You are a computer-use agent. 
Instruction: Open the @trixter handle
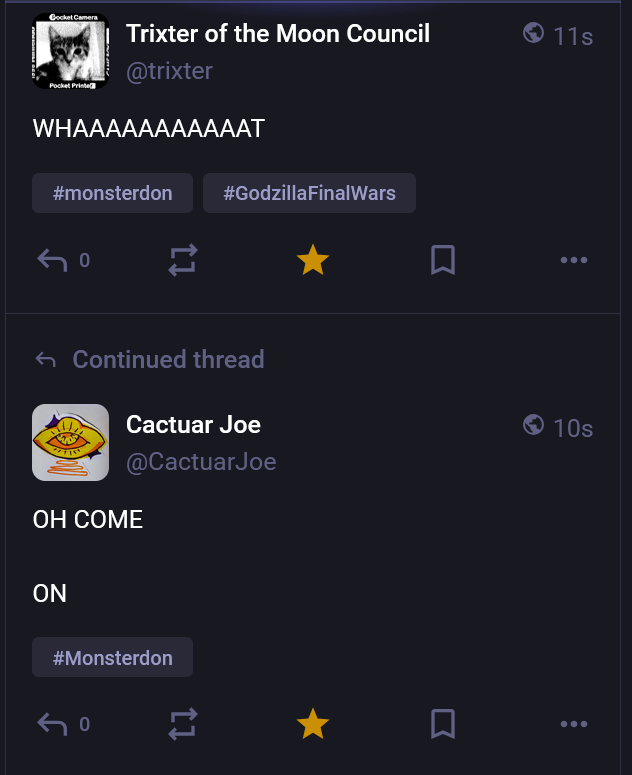[169, 72]
